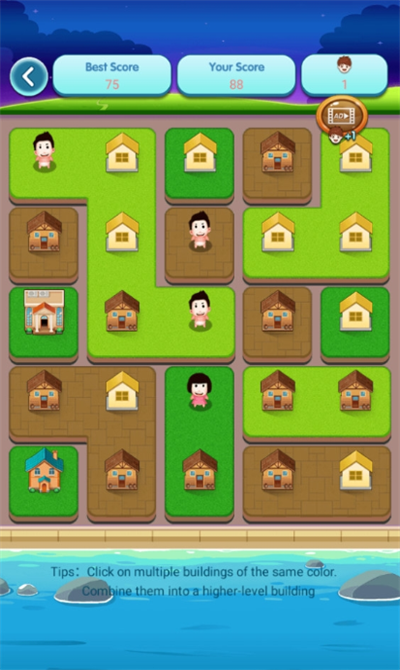The height and width of the screenshot is (670, 400).
Task: Watch an ad video for +1 person
Action: point(342,117)
